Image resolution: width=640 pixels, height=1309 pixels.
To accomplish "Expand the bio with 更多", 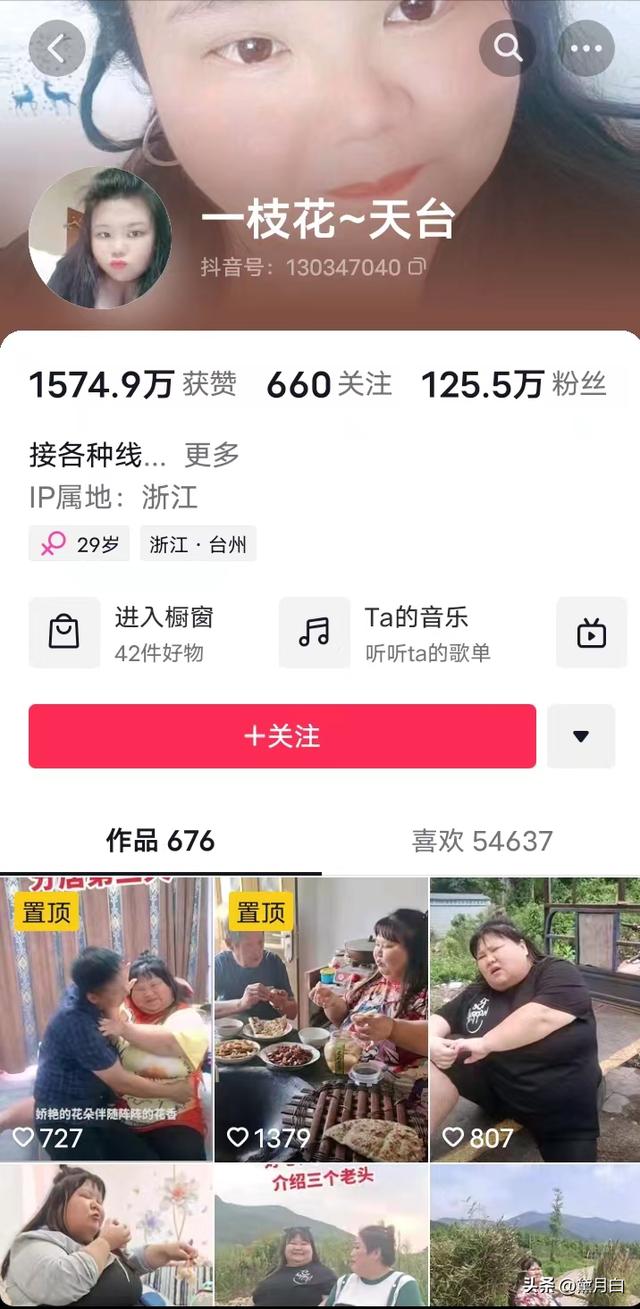I will 212,455.
